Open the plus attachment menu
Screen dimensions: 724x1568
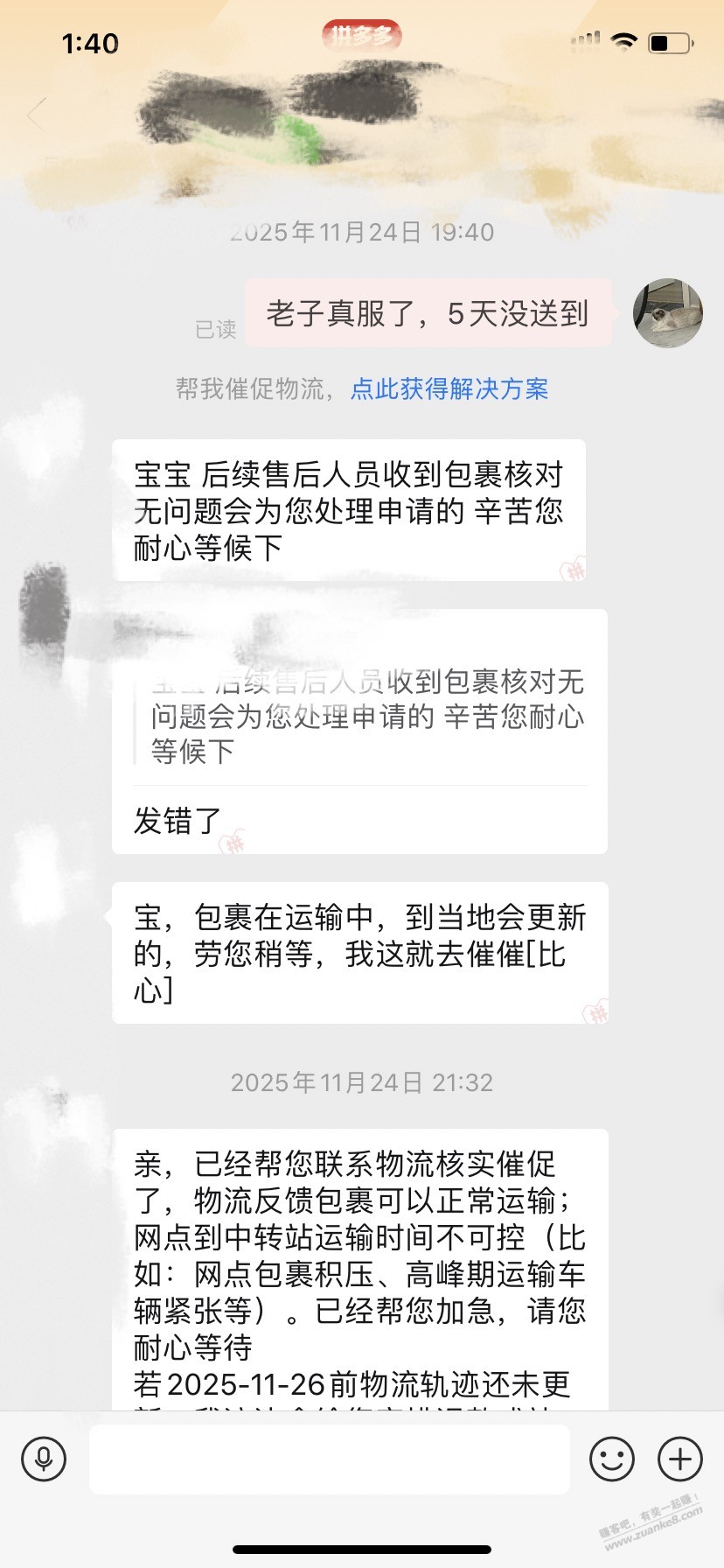coord(680,1459)
